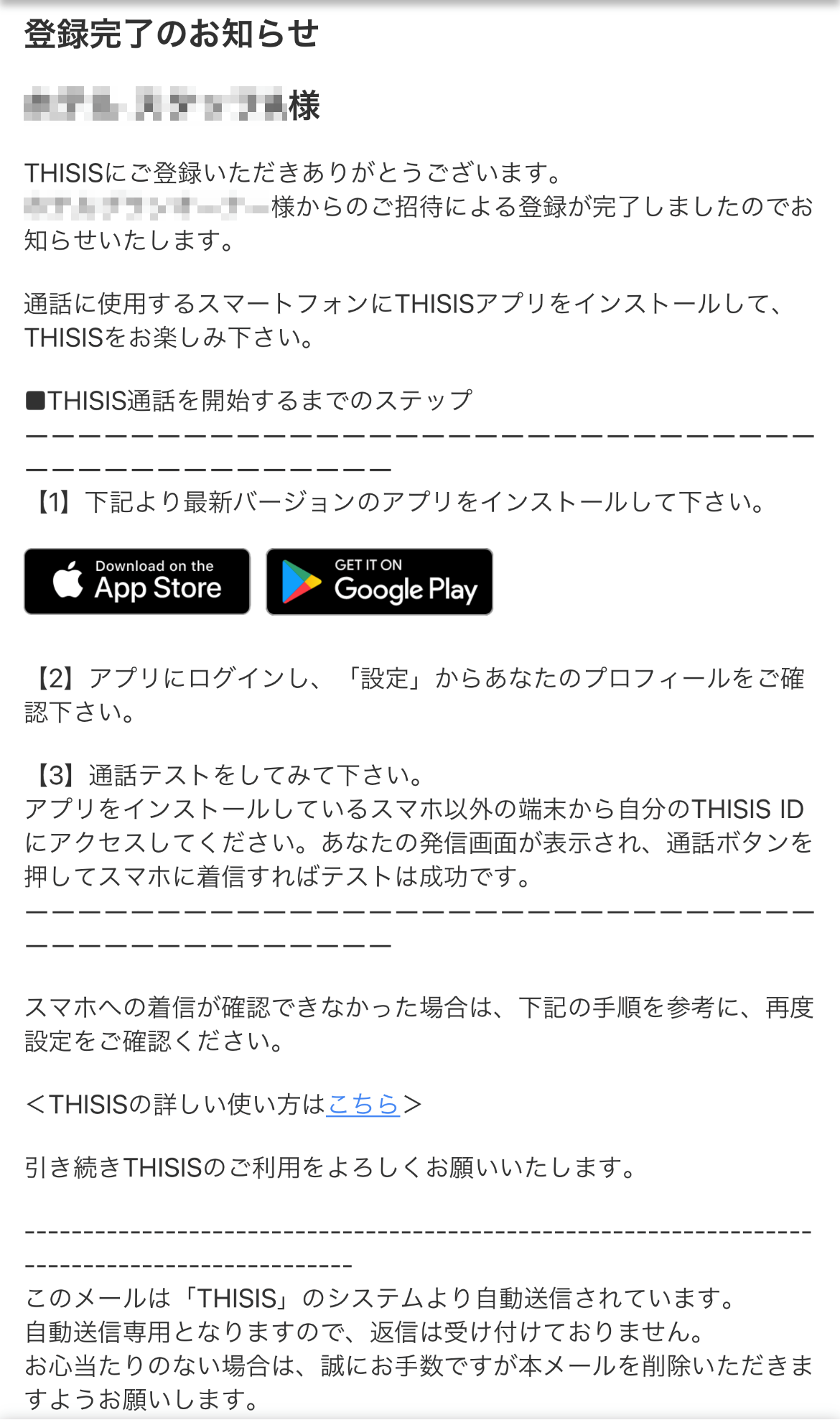Tap the Download on the App Store badge
840x1420 pixels.
(137, 581)
